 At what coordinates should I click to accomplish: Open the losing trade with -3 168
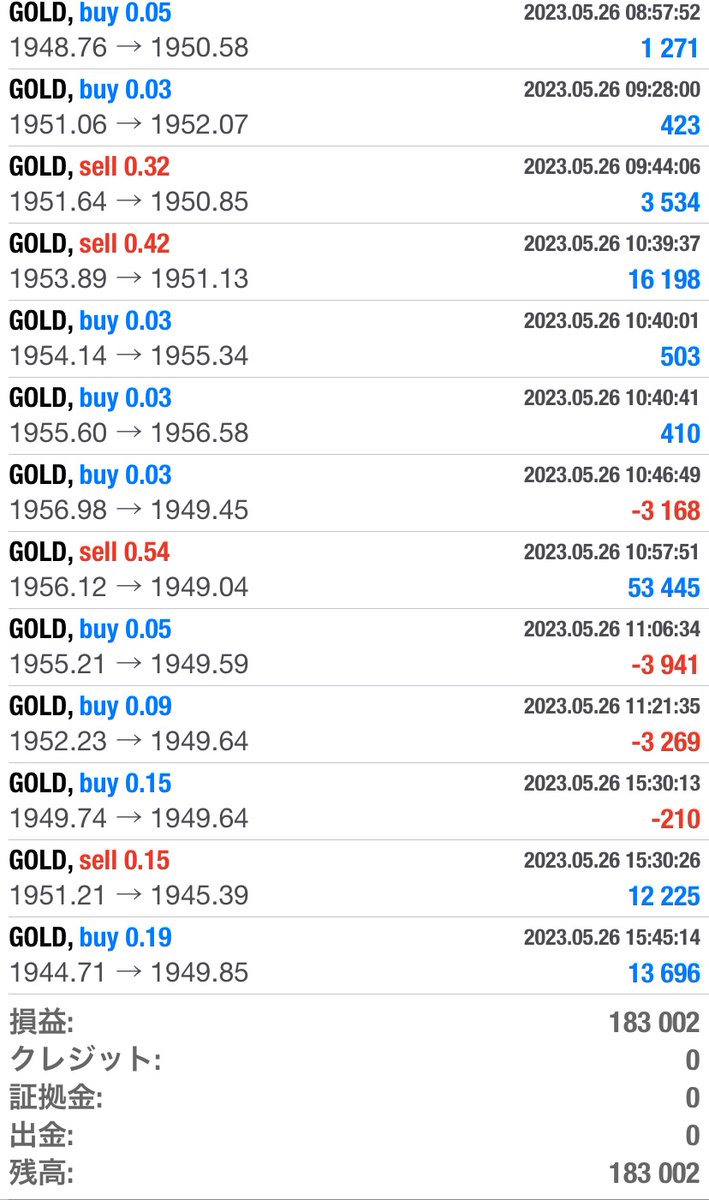pyautogui.click(x=354, y=492)
